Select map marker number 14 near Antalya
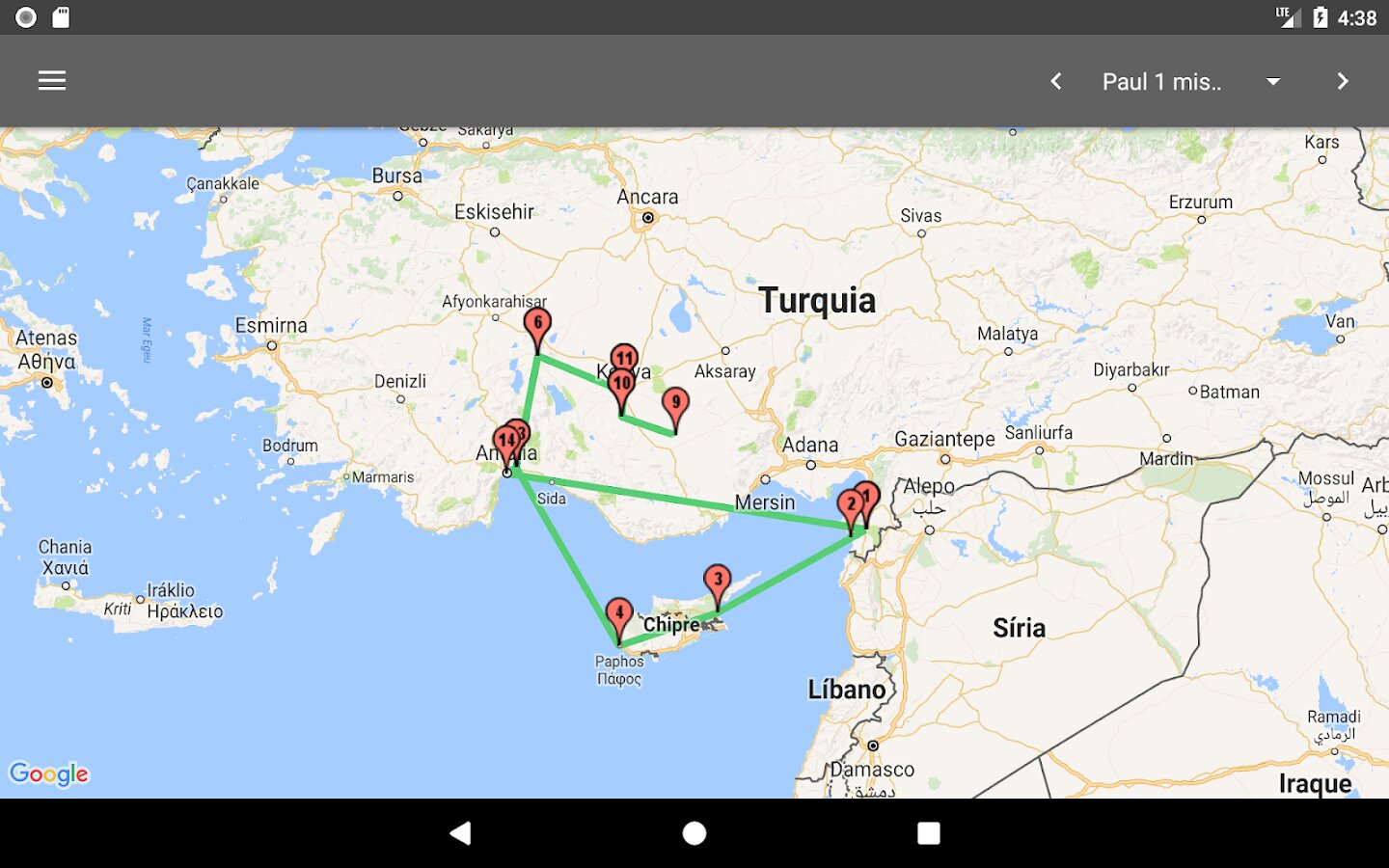 click(x=505, y=446)
